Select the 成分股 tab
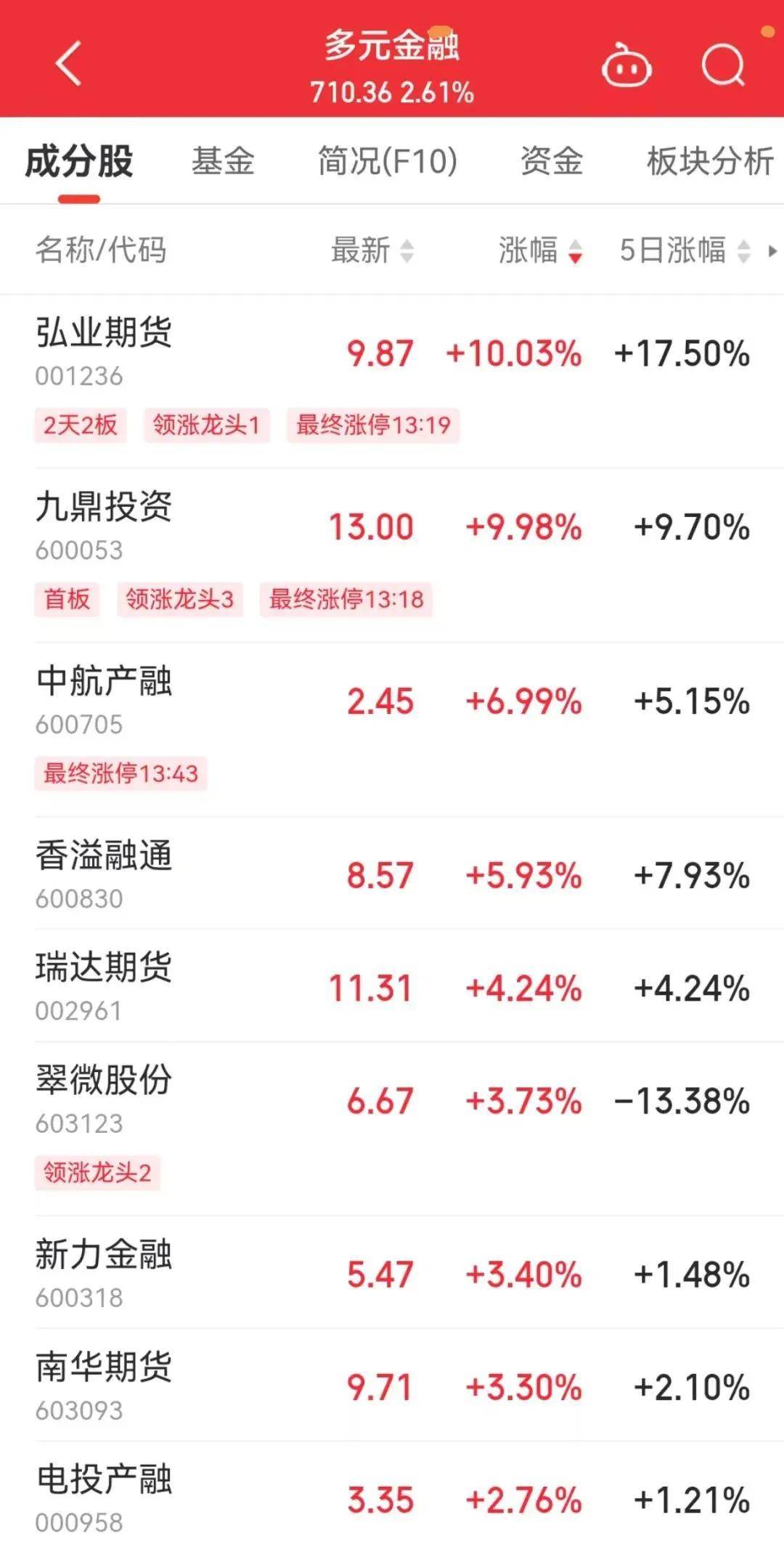This screenshot has height=1541, width=784. pyautogui.click(x=79, y=161)
